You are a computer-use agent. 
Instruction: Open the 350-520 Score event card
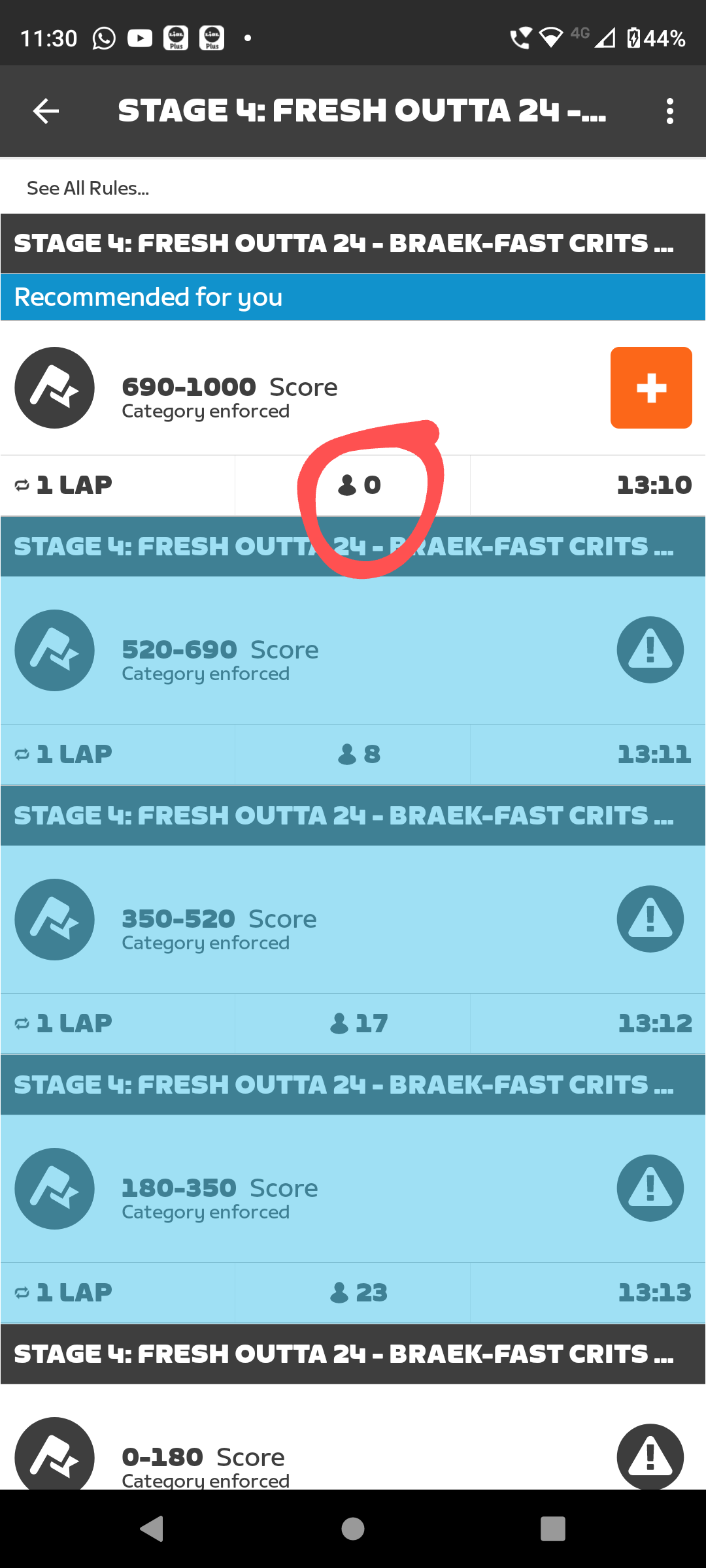(x=353, y=919)
